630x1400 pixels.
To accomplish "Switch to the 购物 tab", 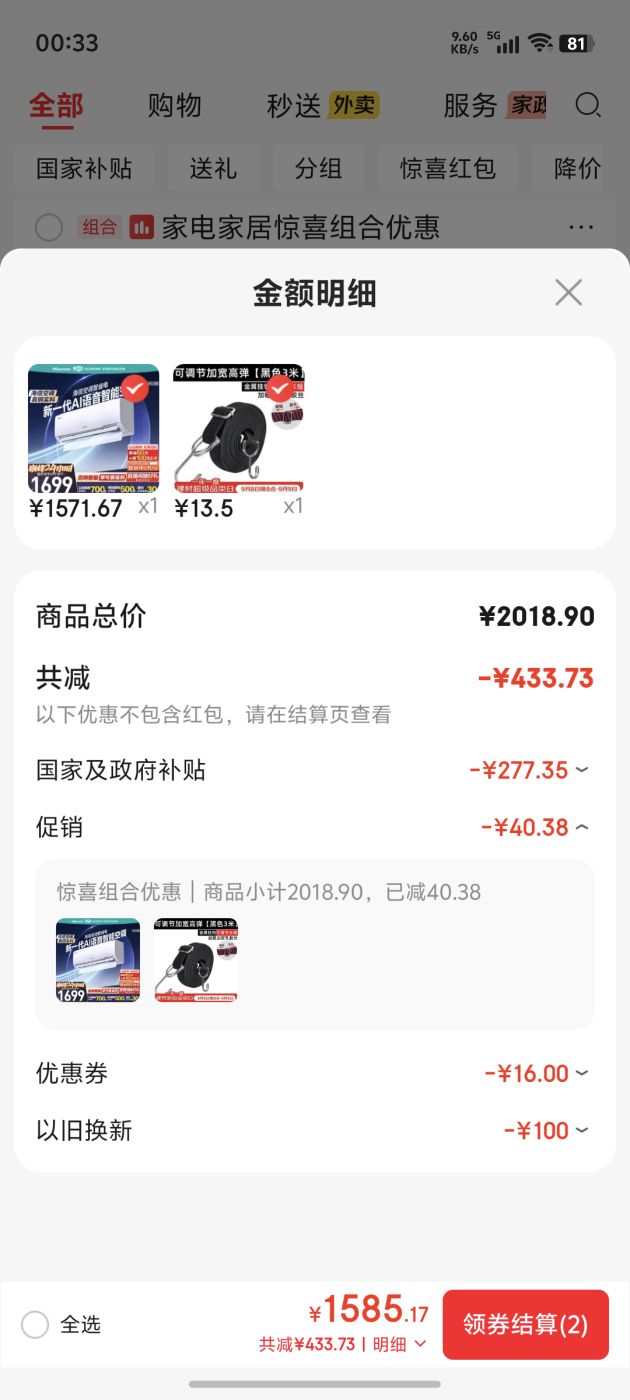I will 175,105.
